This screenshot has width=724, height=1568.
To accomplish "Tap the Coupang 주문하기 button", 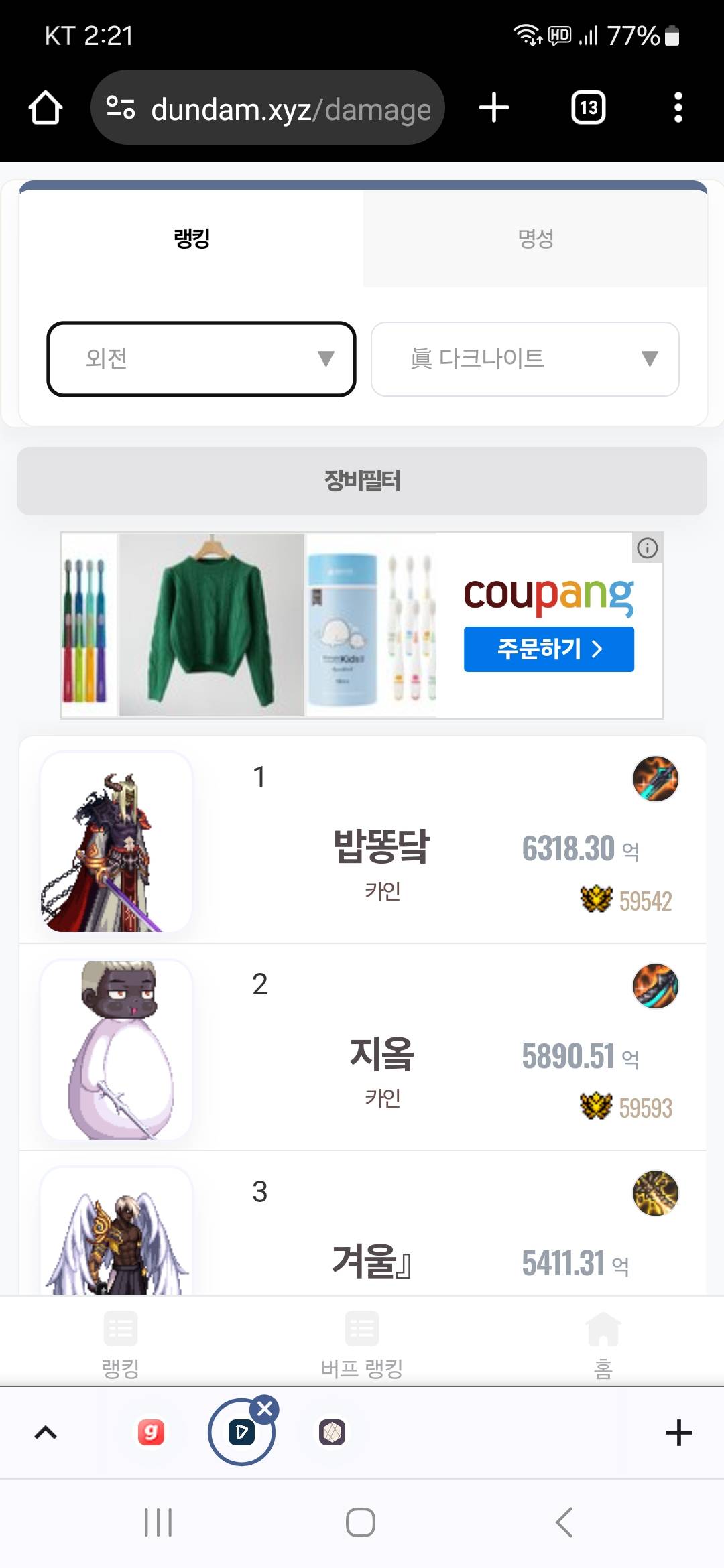I will (x=548, y=649).
